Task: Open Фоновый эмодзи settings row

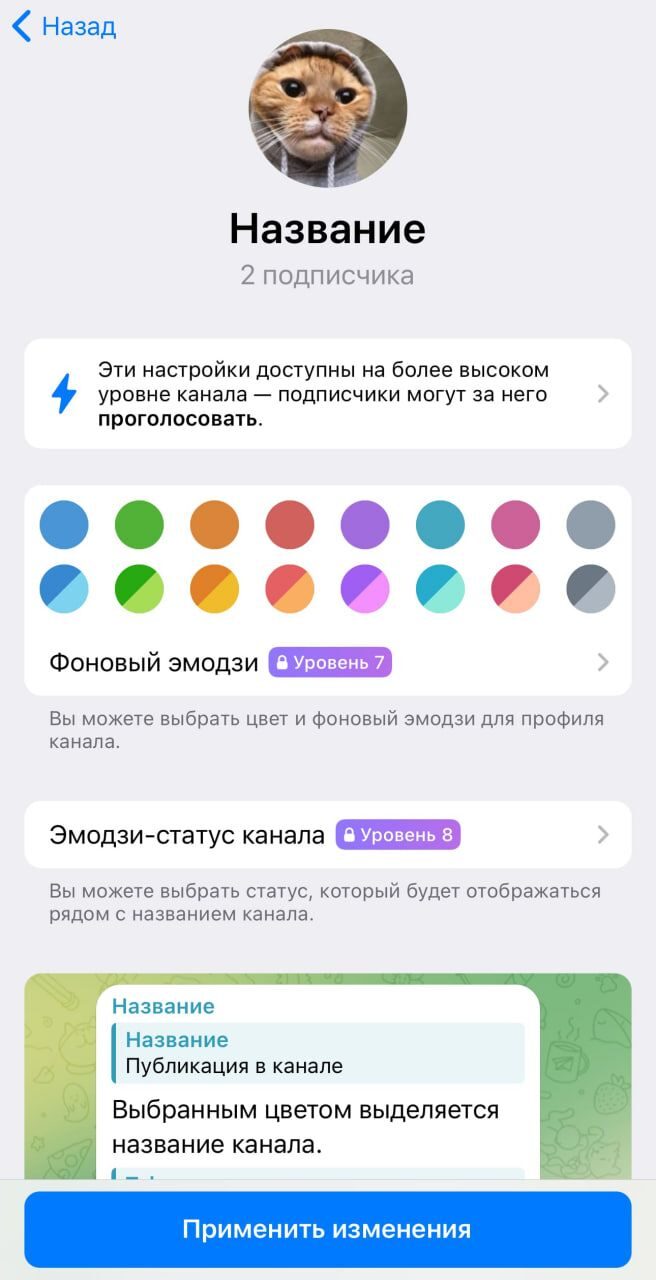Action: [327, 662]
